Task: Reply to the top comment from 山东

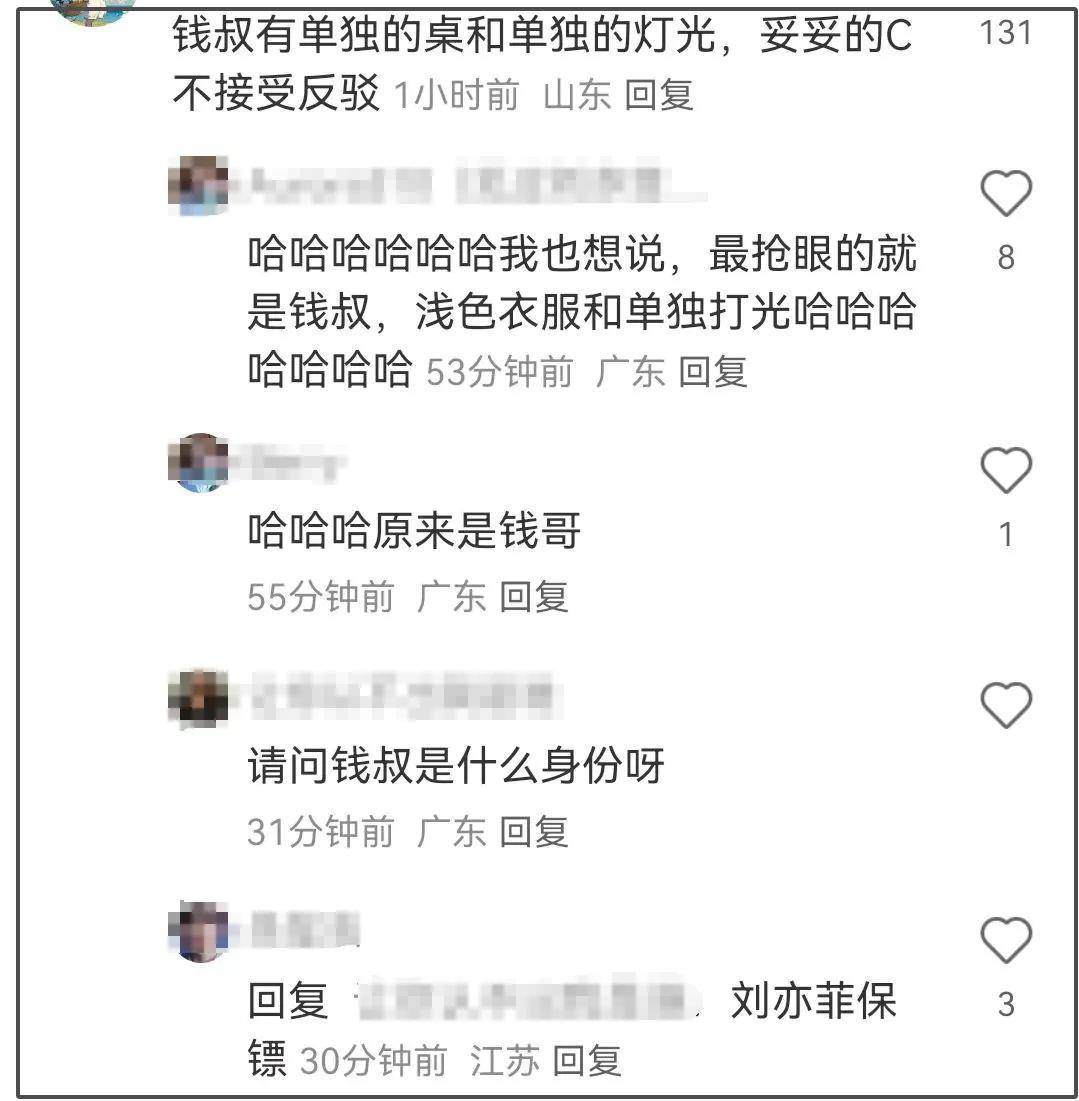Action: [659, 95]
